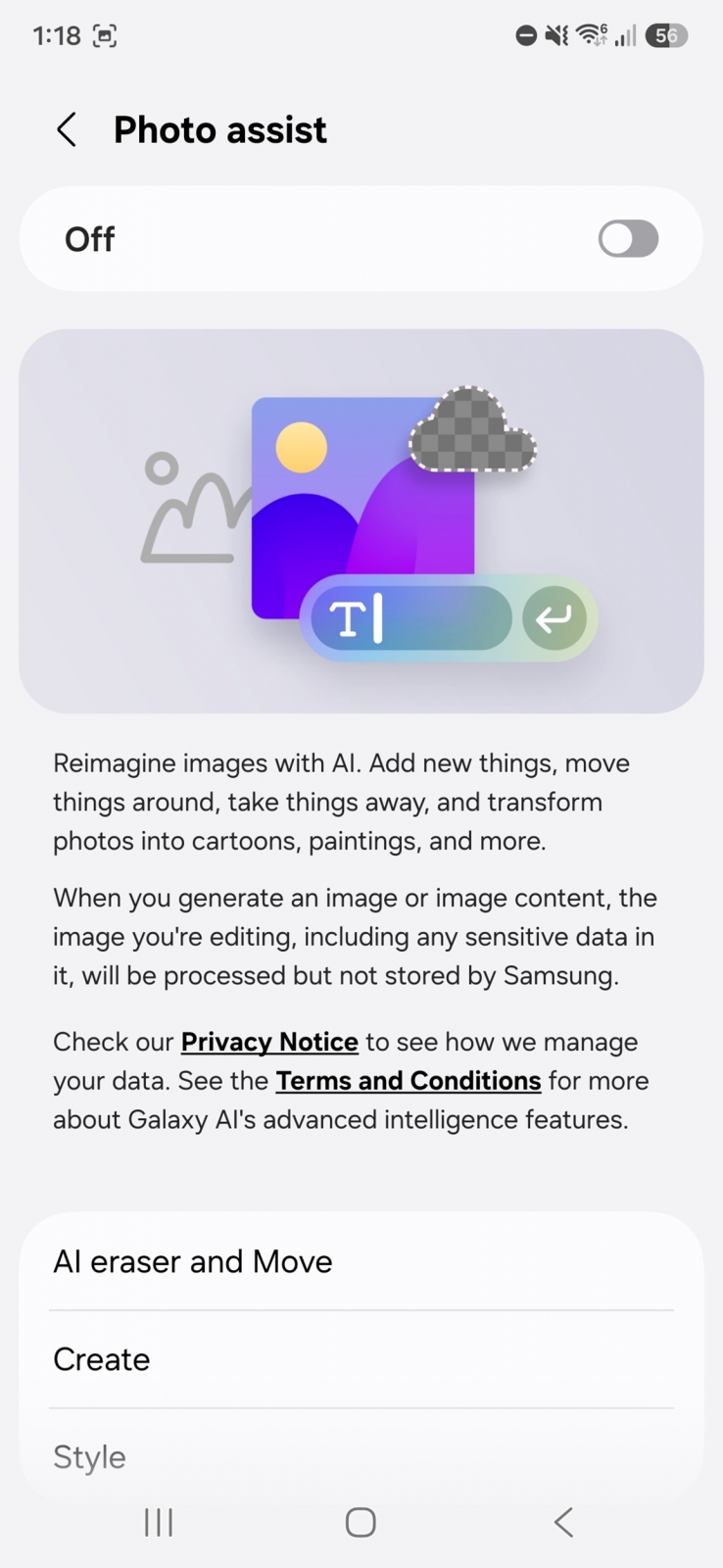
Task: Turn on the Photo assist switch
Action: click(628, 239)
